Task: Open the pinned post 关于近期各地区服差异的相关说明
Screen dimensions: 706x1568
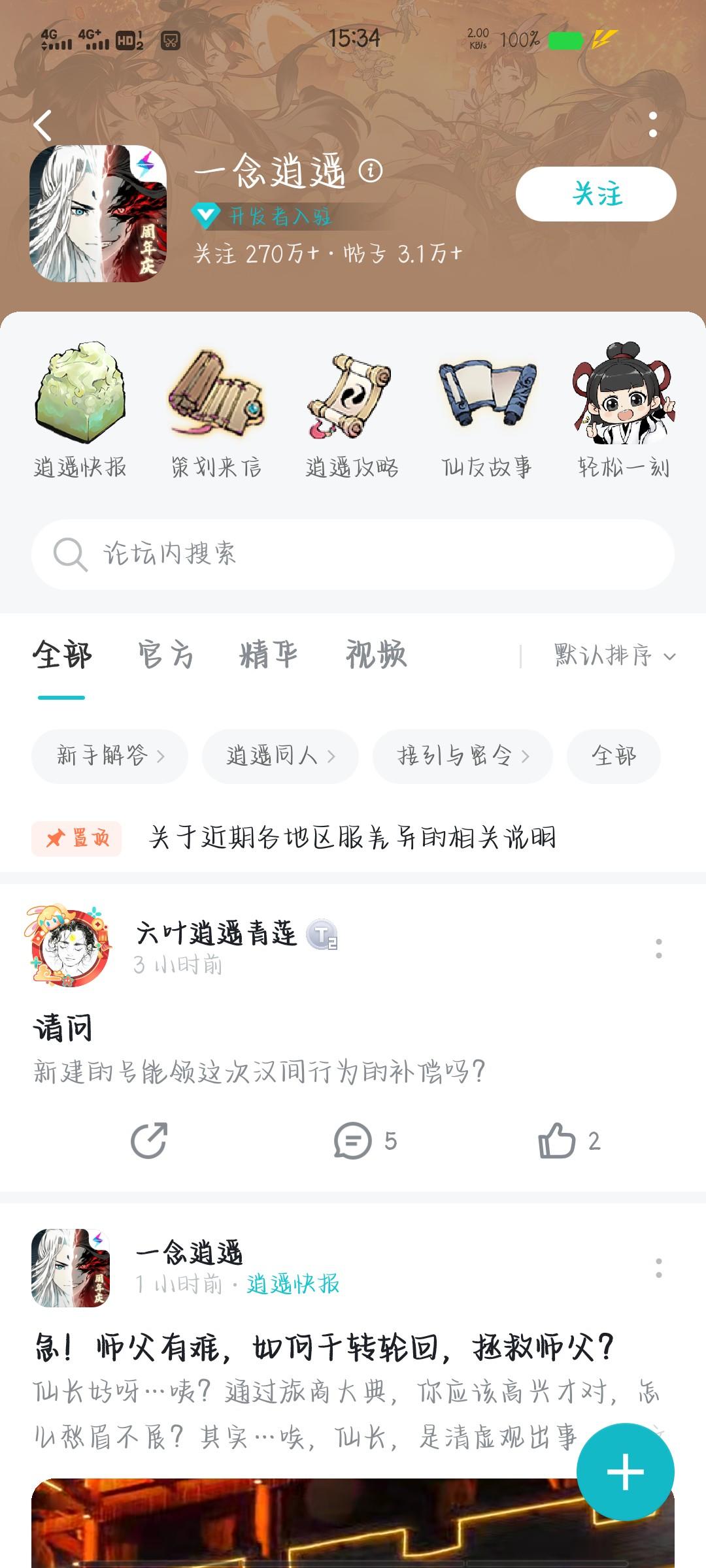Action: pyautogui.click(x=352, y=838)
